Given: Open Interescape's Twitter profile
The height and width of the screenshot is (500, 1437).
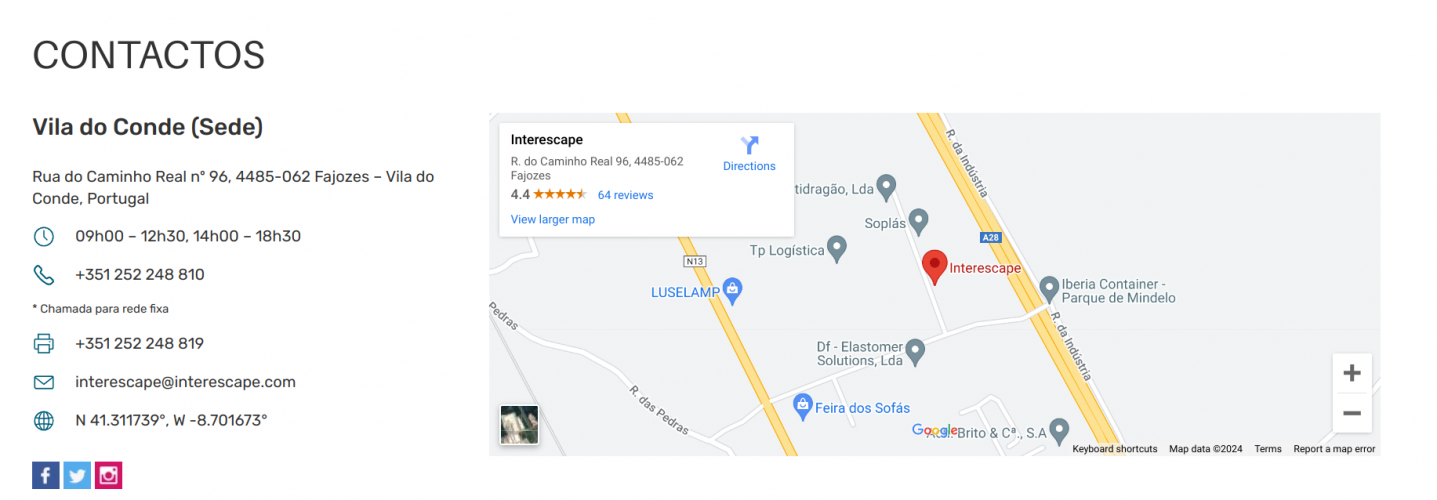Looking at the screenshot, I should coord(77,476).
